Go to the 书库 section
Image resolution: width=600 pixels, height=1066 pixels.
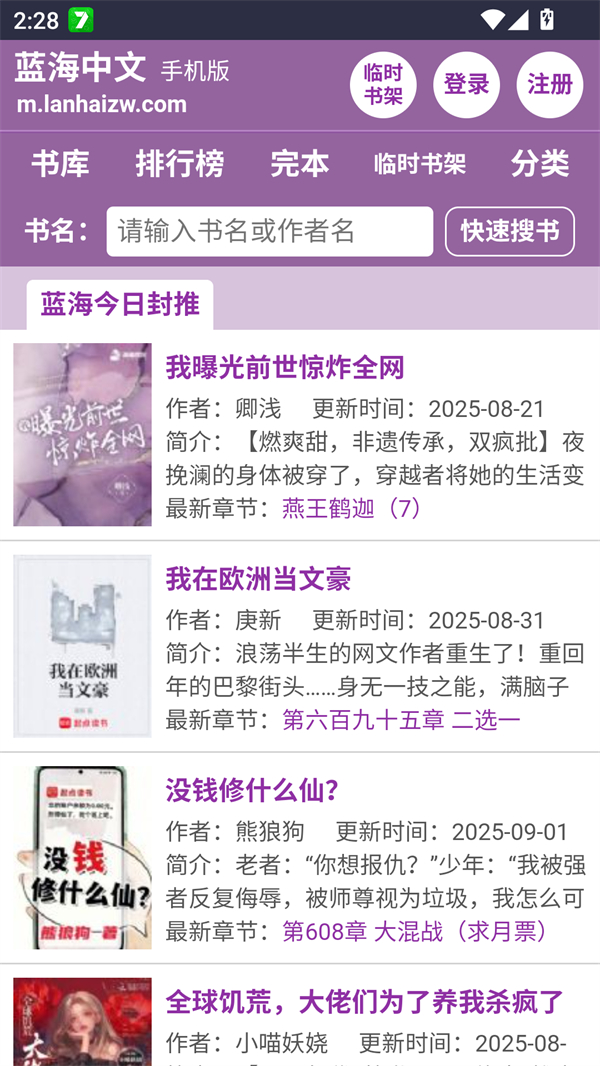(x=60, y=164)
